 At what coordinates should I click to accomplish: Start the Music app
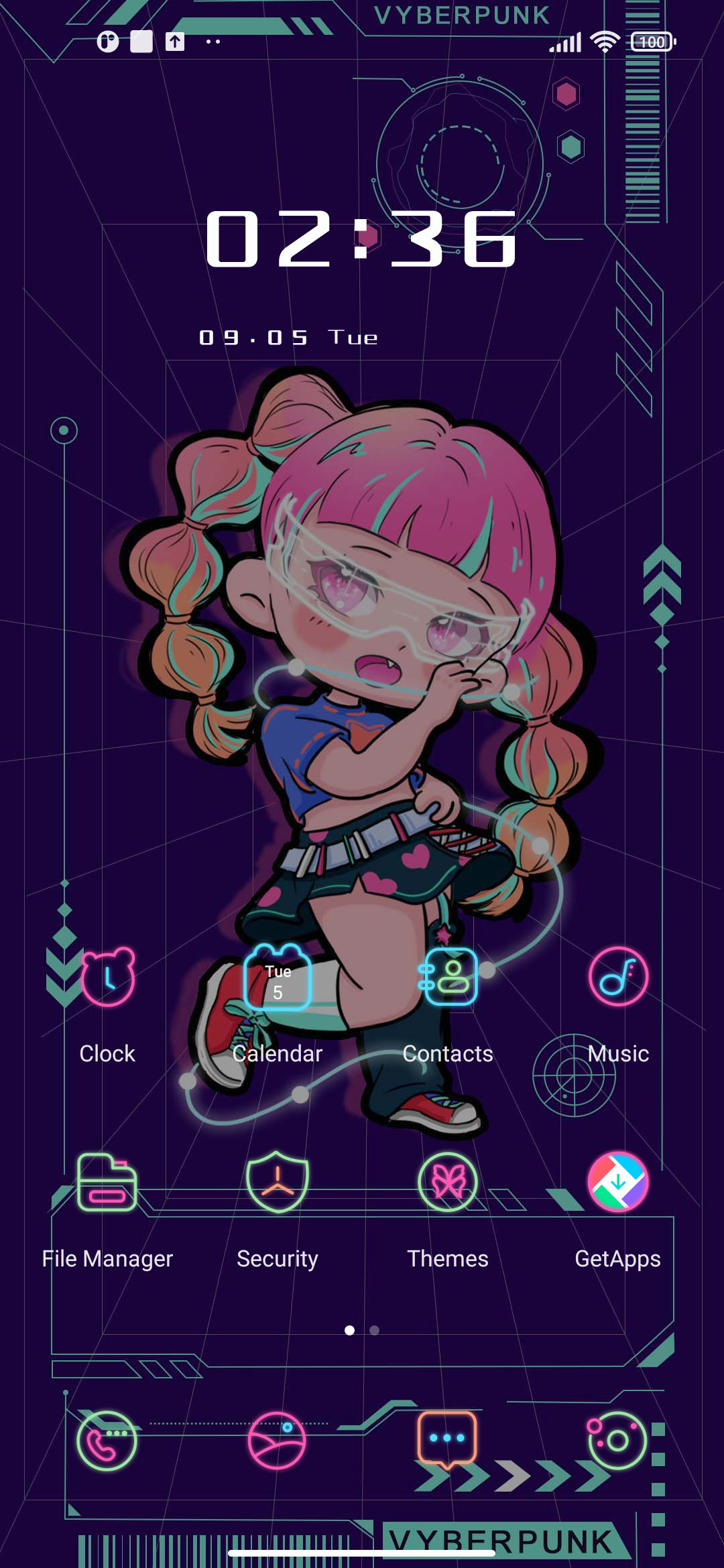coord(618,978)
